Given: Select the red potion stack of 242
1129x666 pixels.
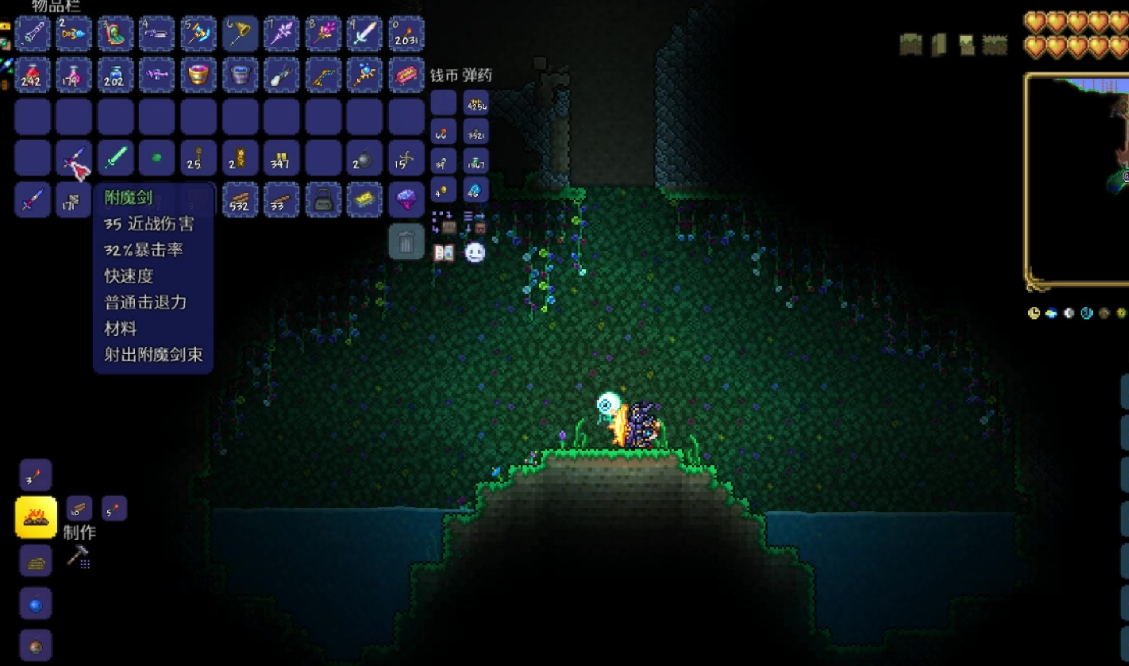Looking at the screenshot, I should [32, 75].
